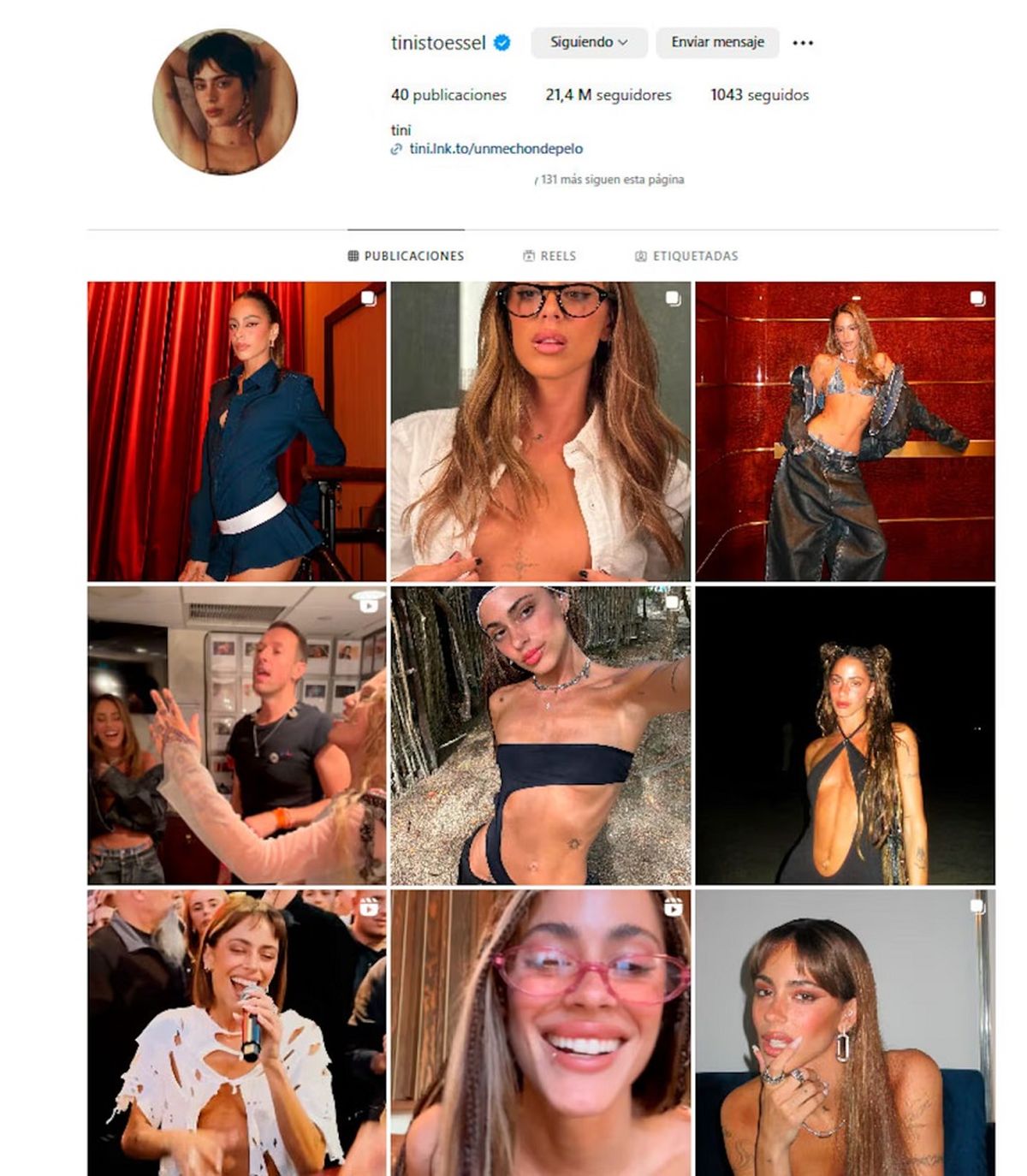
Task: Open the tini.lnk.to/unmechondepelo link
Action: (496, 149)
